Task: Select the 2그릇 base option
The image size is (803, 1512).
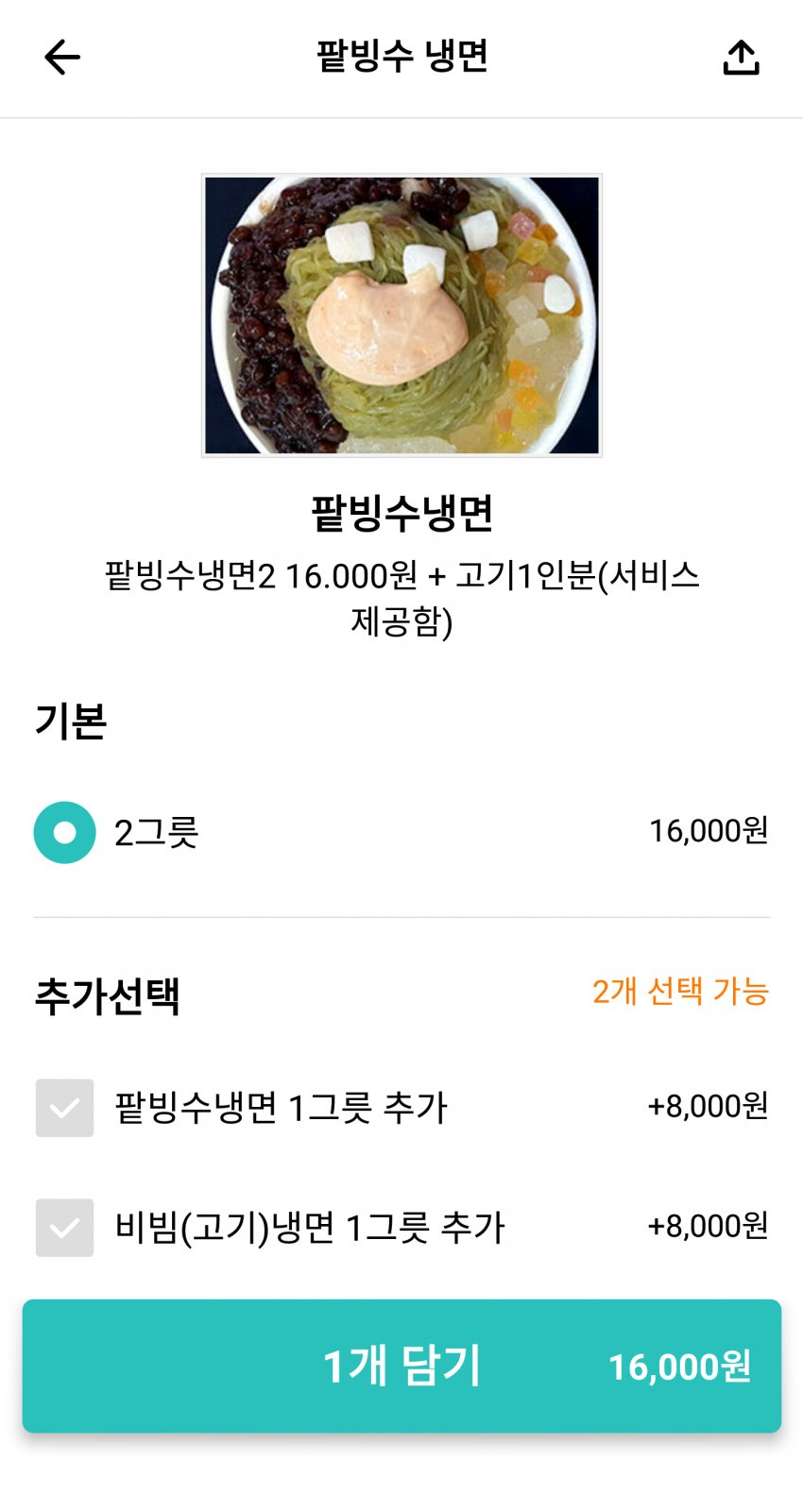Action: [64, 832]
